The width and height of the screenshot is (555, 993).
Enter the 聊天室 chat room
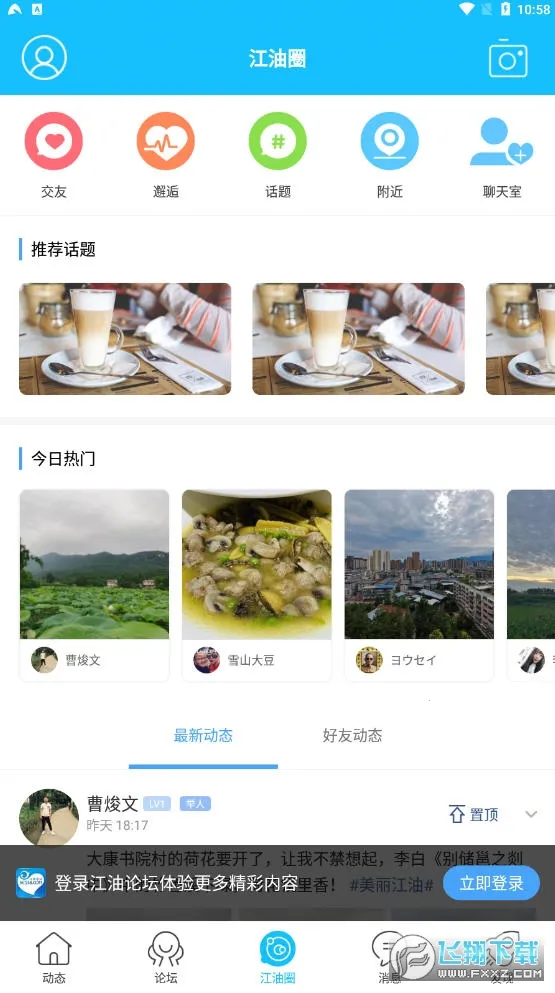502,155
